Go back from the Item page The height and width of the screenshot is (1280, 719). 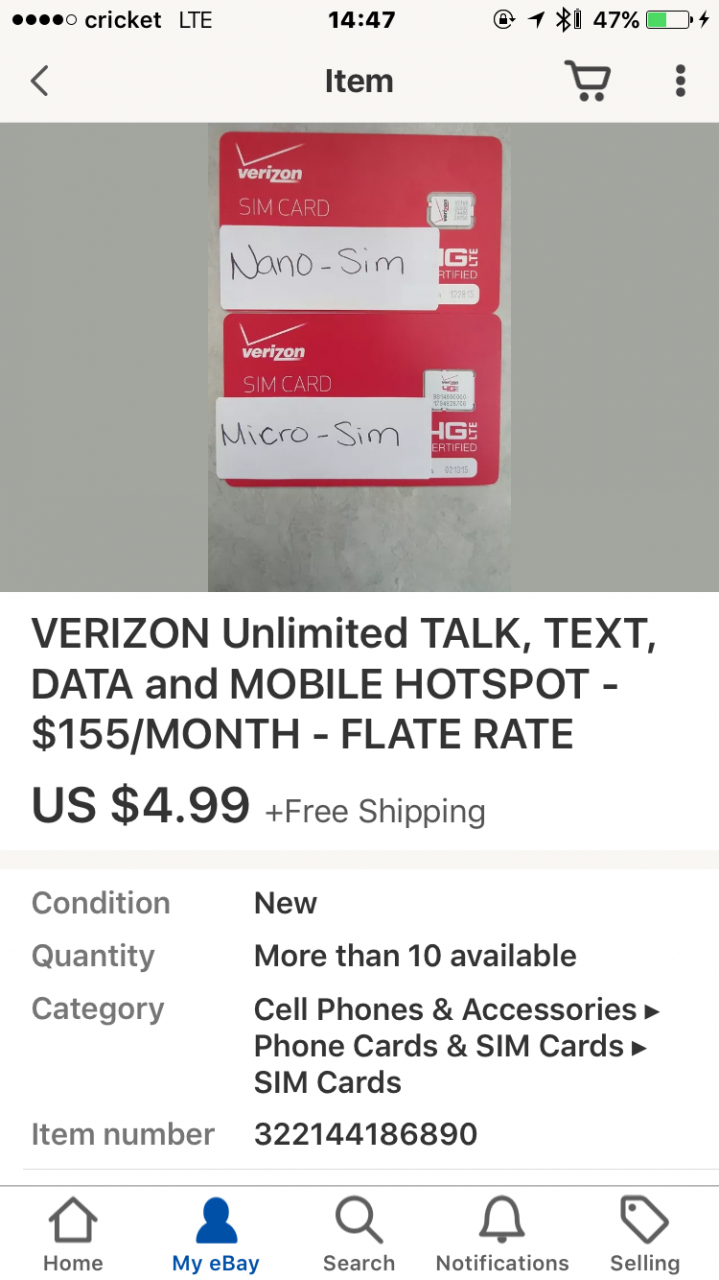coord(40,81)
